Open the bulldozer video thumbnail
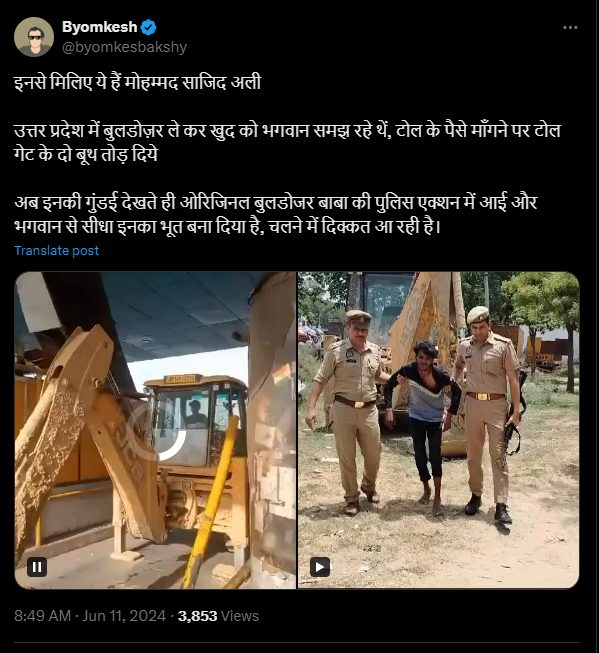The width and height of the screenshot is (599, 653). (x=155, y=430)
